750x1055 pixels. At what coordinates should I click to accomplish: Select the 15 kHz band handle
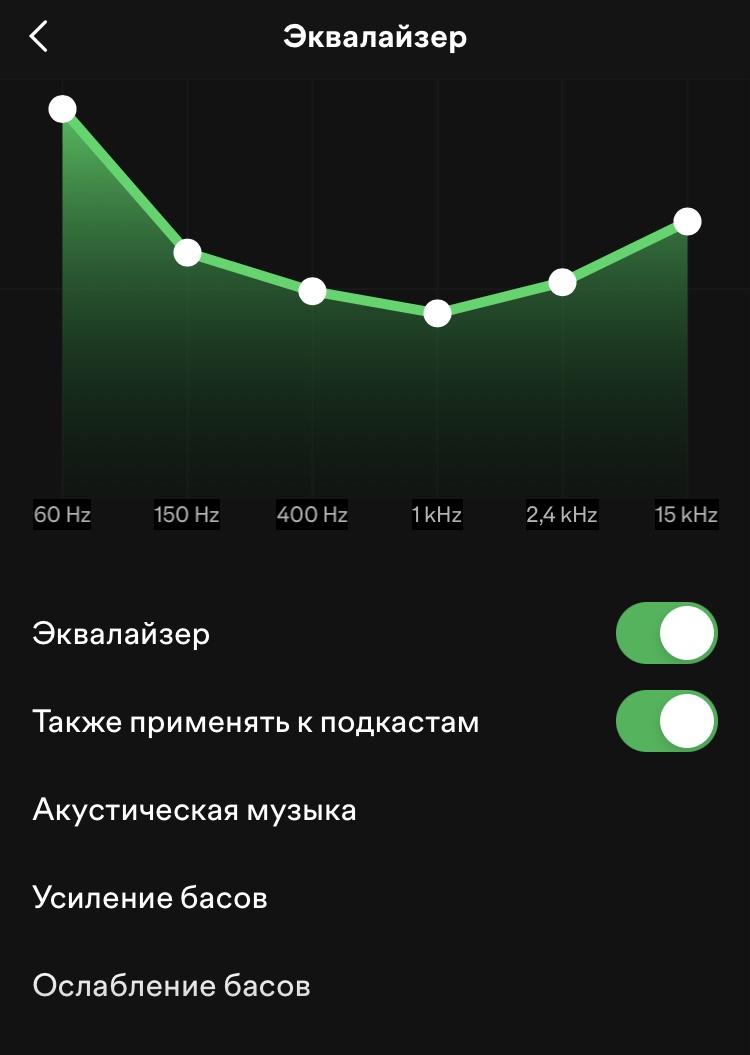[x=687, y=222]
